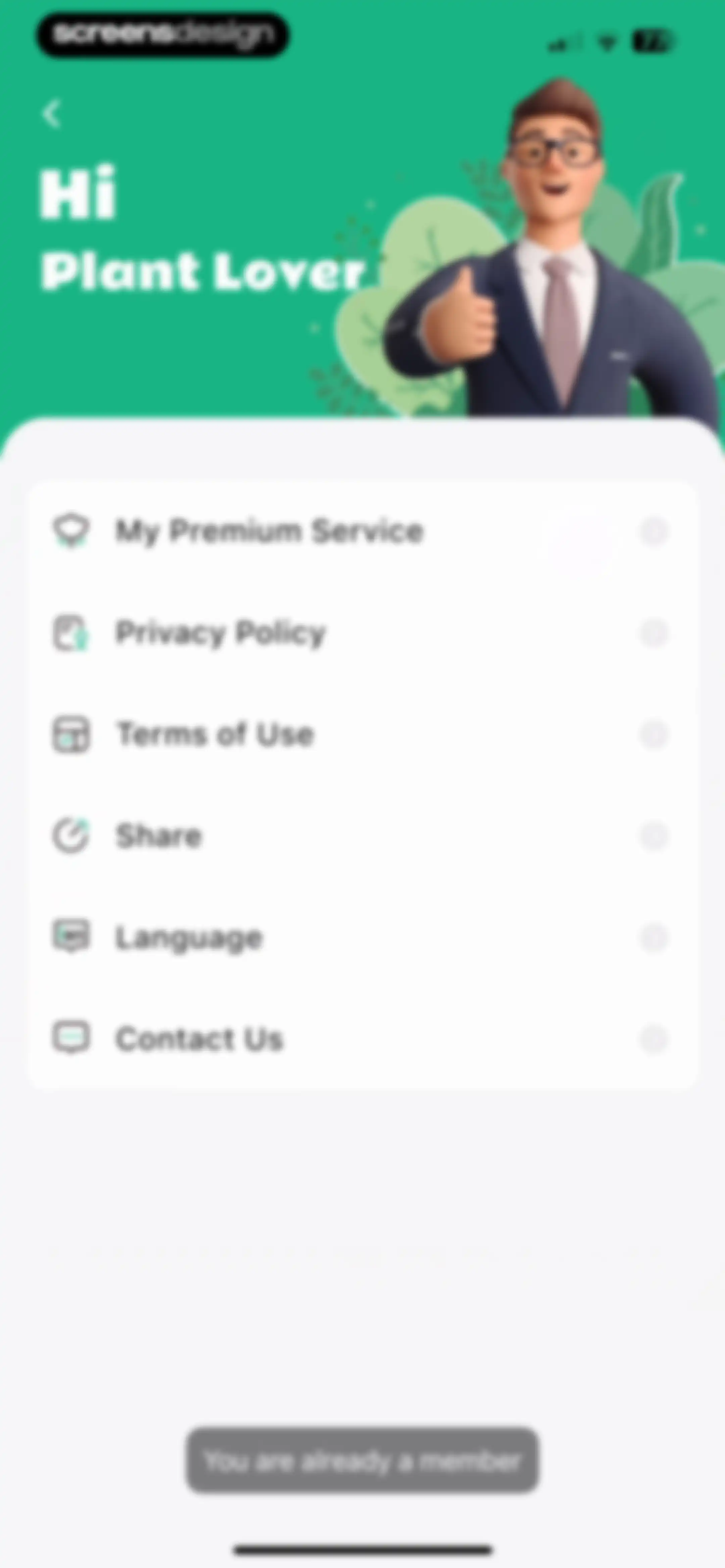Open the Language settings
The image size is (725, 1568).
(362, 937)
